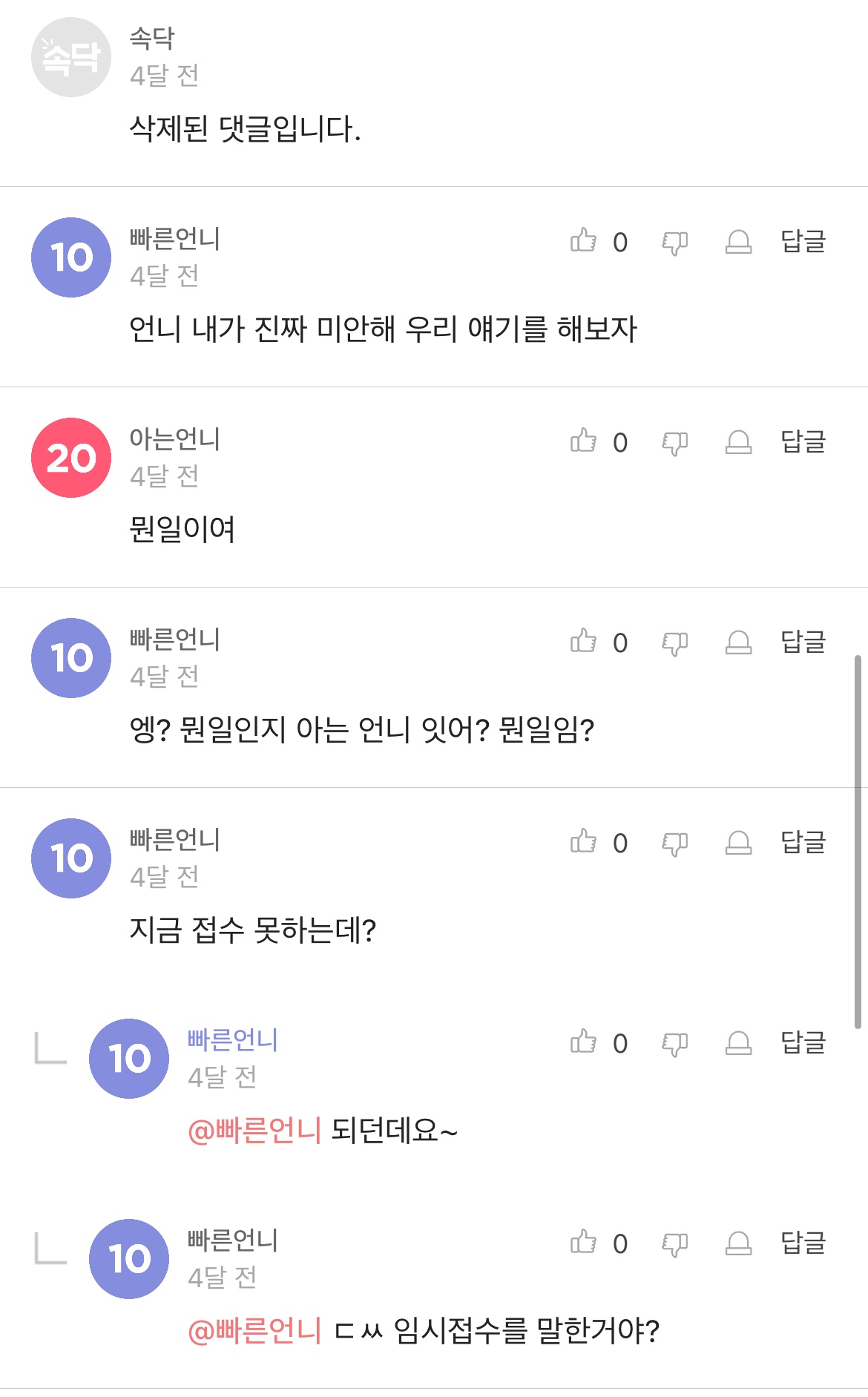
Task: Dislike the comment "지금 접수 못하는데?"
Action: (674, 844)
